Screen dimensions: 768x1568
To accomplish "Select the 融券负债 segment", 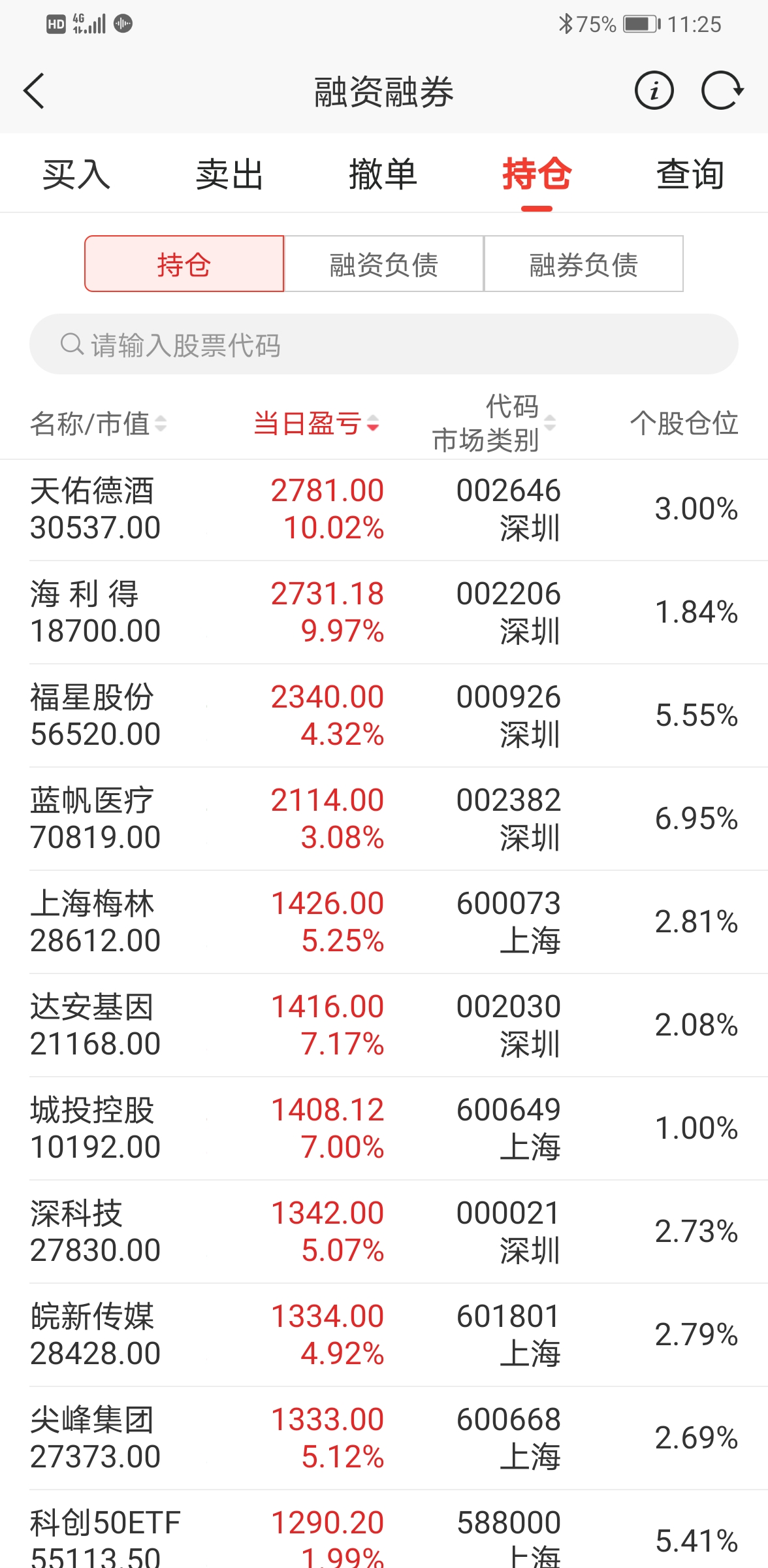I will [x=583, y=265].
